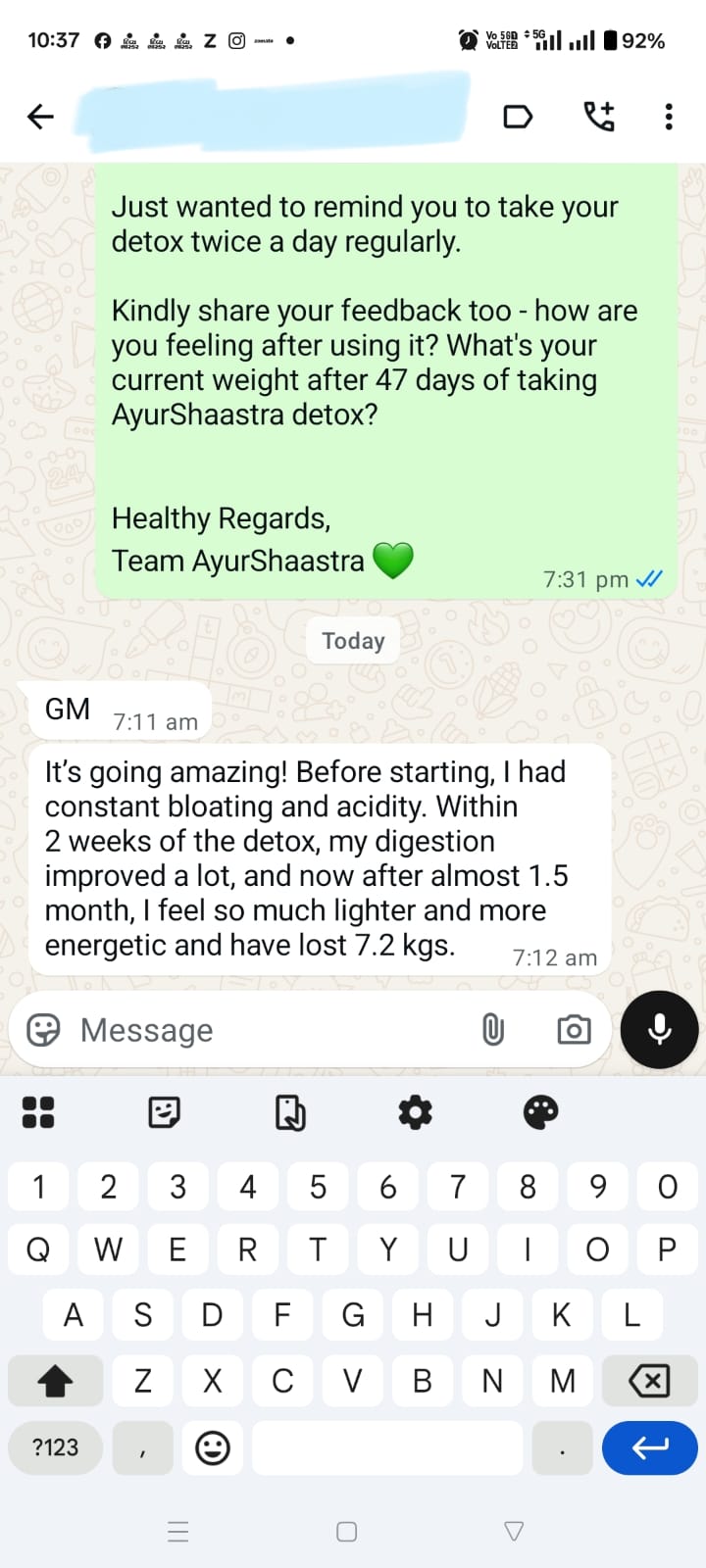
Task: Click the label/tag icon in the top bar
Action: [518, 116]
